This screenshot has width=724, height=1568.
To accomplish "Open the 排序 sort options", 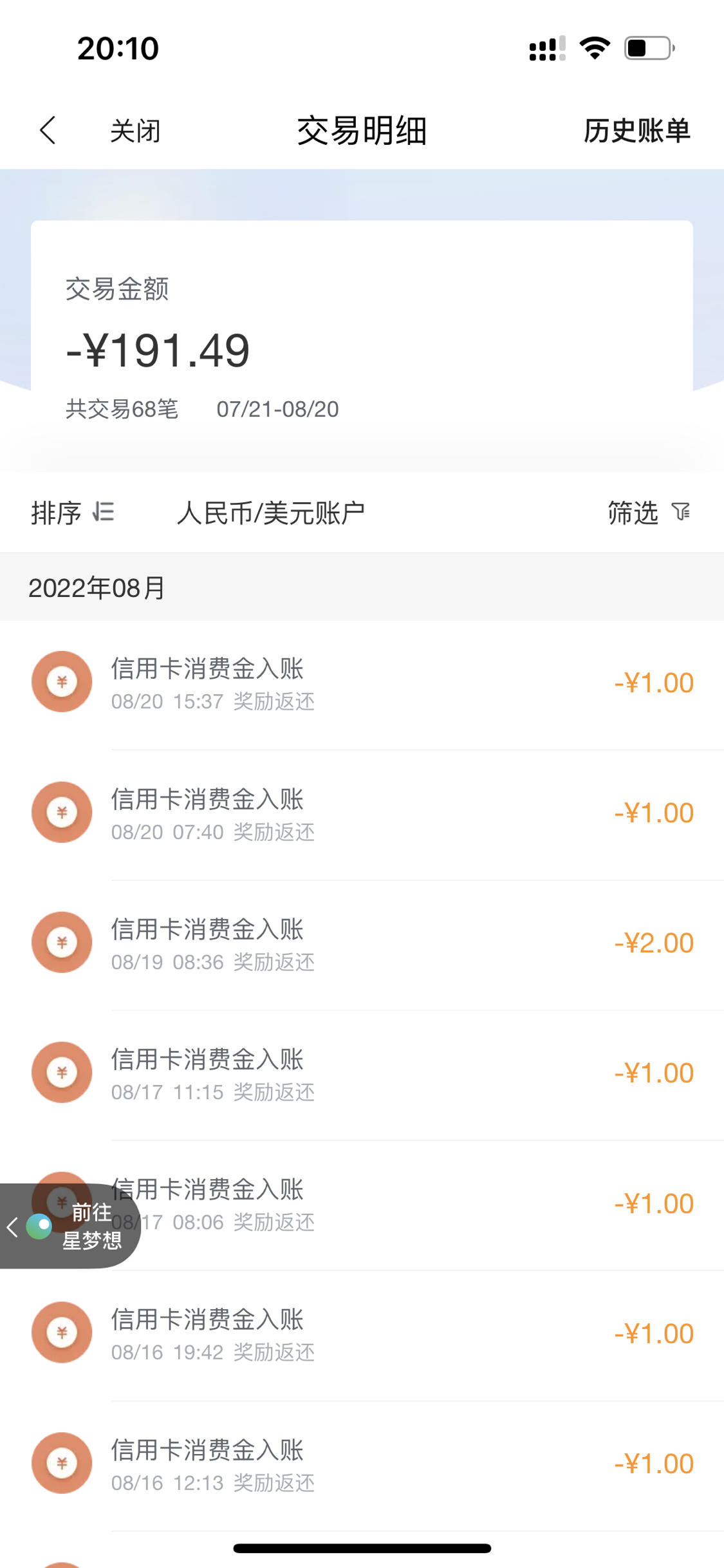I will point(73,513).
